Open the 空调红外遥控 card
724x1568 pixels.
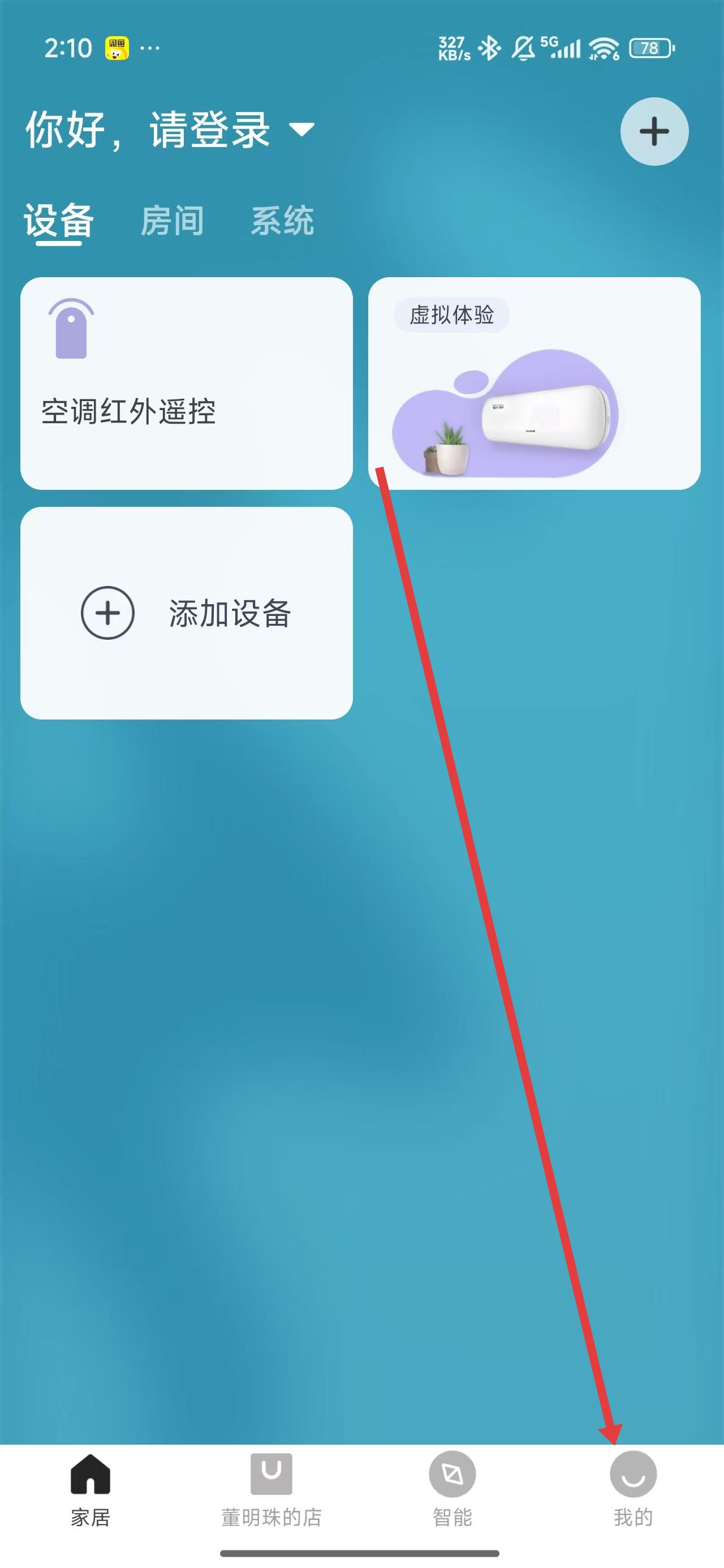[x=186, y=384]
